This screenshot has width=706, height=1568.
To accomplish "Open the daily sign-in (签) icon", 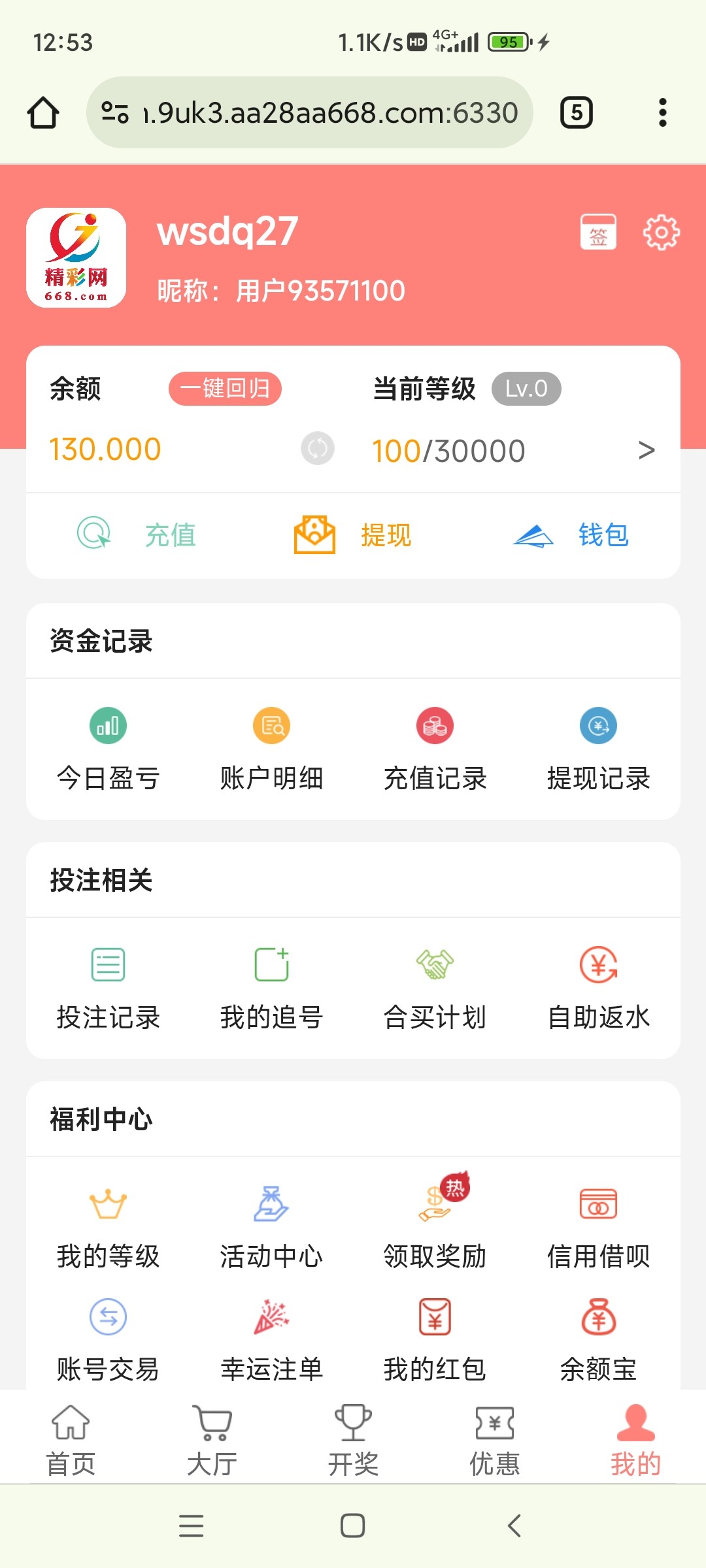I will [x=598, y=232].
